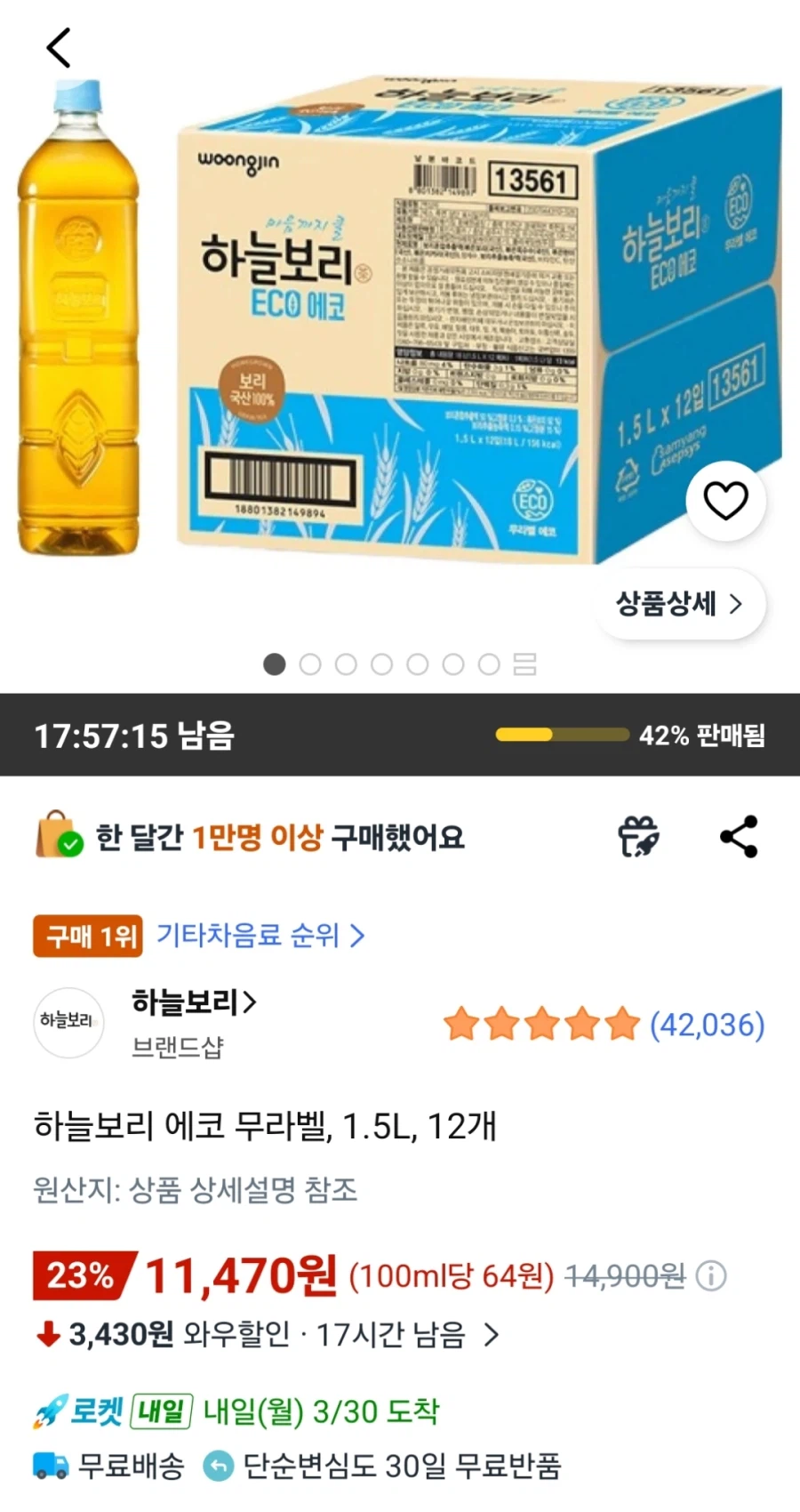Open 와우할인 discount details chevron
Image resolution: width=800 pixels, height=1512 pixels.
pyautogui.click(x=490, y=1334)
